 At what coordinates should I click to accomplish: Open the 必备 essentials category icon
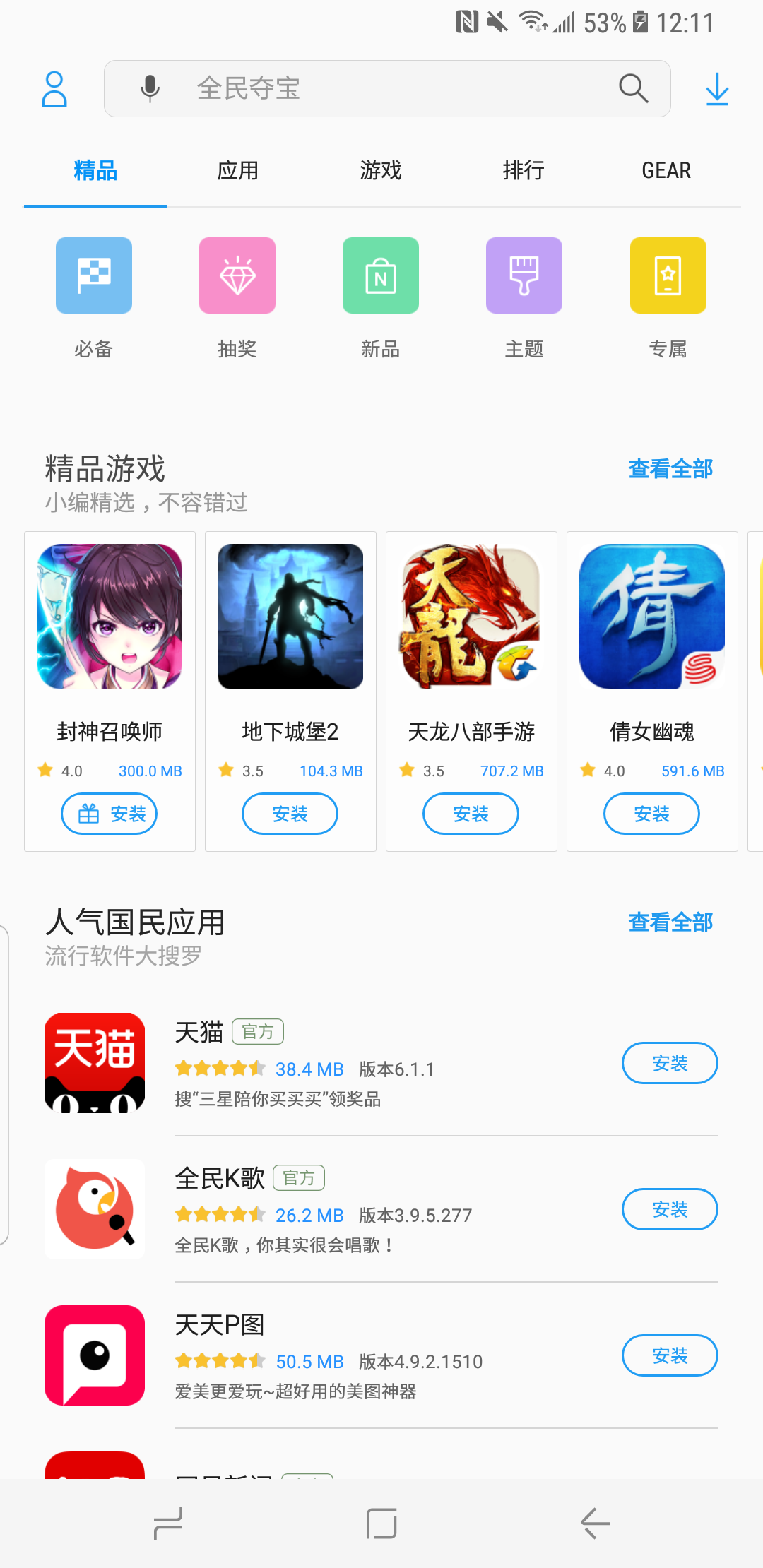(93, 275)
